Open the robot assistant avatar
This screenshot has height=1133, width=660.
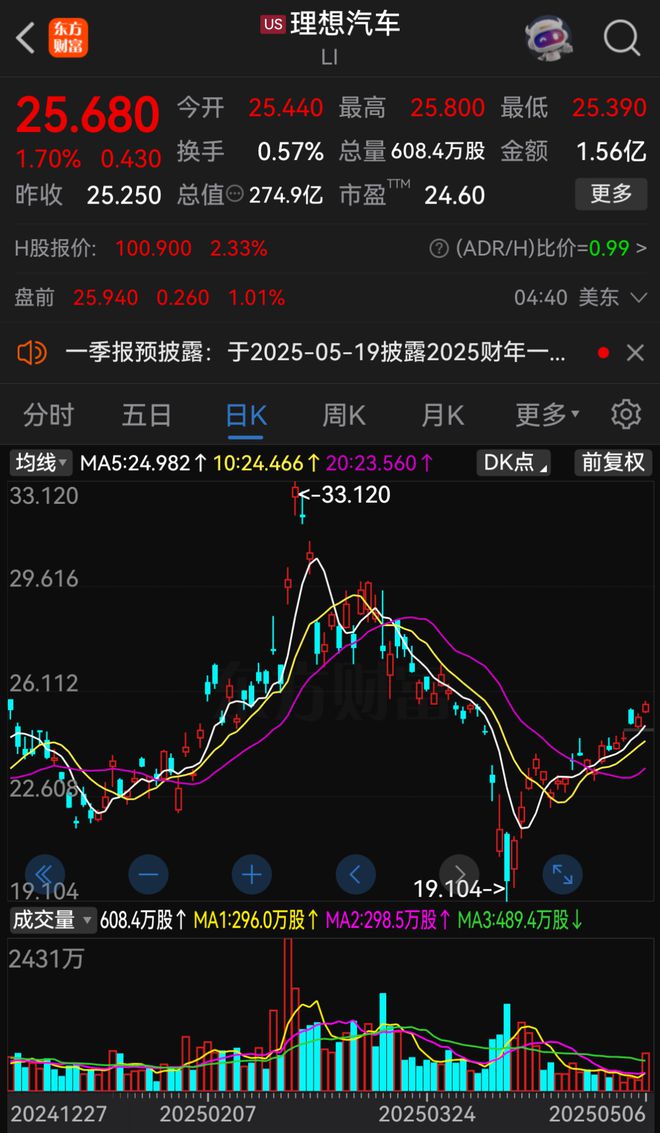[549, 38]
